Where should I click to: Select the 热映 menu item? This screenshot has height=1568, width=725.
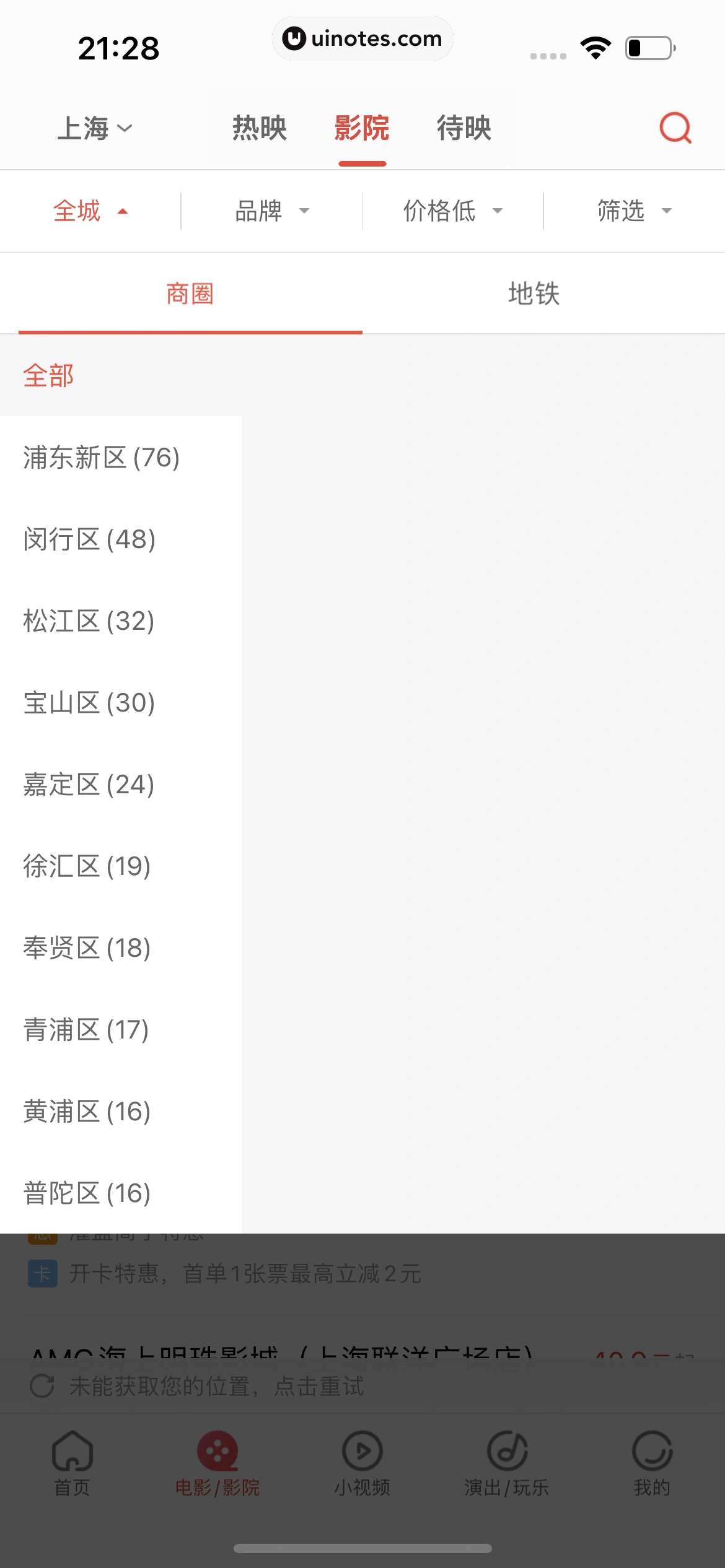pyautogui.click(x=259, y=128)
